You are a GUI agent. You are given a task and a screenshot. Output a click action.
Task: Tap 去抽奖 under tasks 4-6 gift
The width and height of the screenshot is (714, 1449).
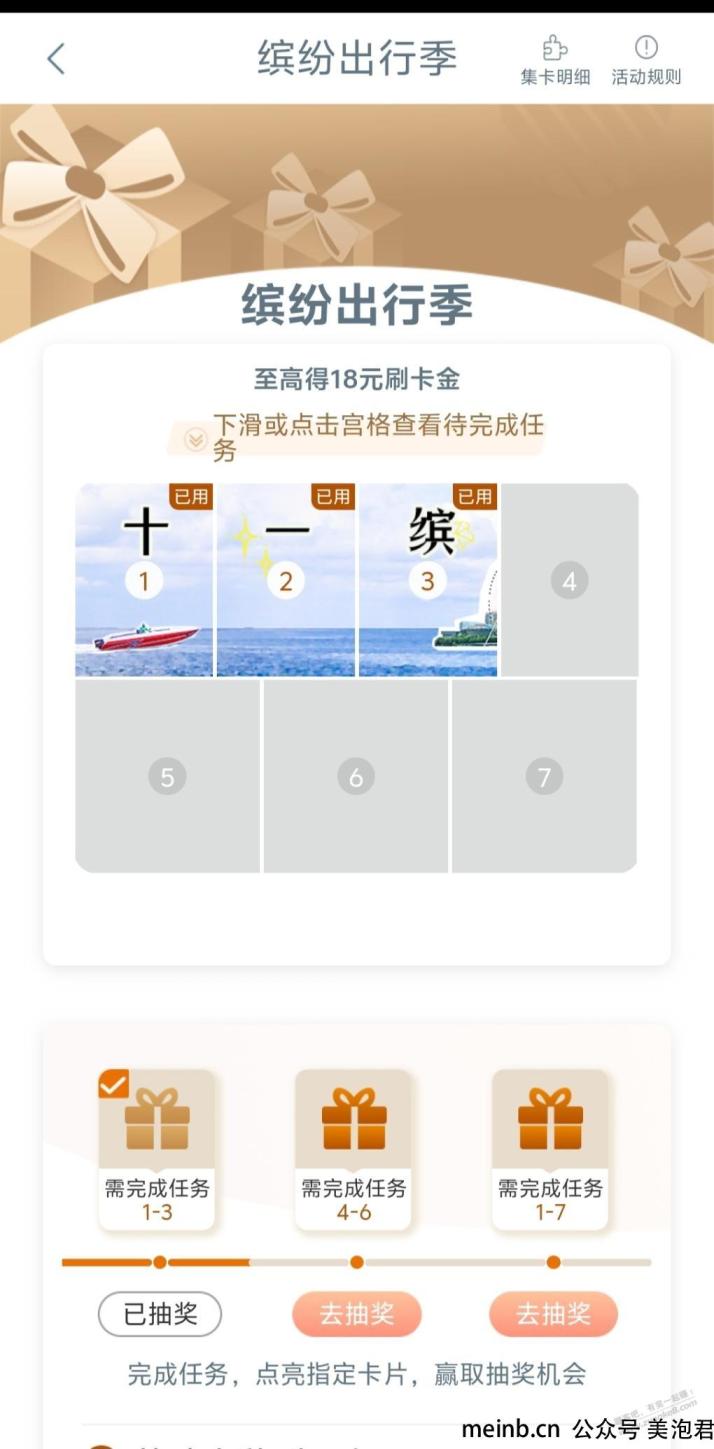point(357,1314)
